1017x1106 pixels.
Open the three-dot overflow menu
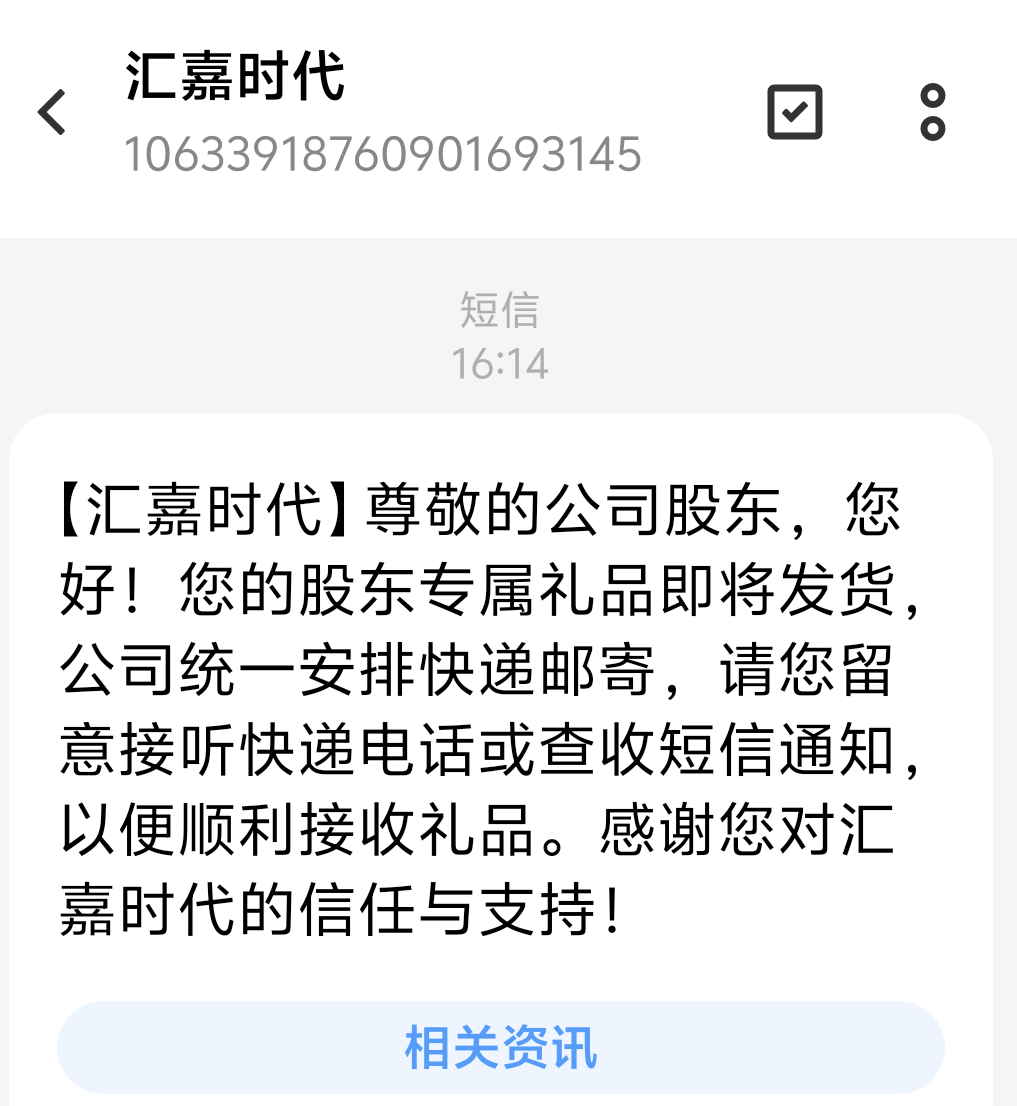pyautogui.click(x=932, y=112)
